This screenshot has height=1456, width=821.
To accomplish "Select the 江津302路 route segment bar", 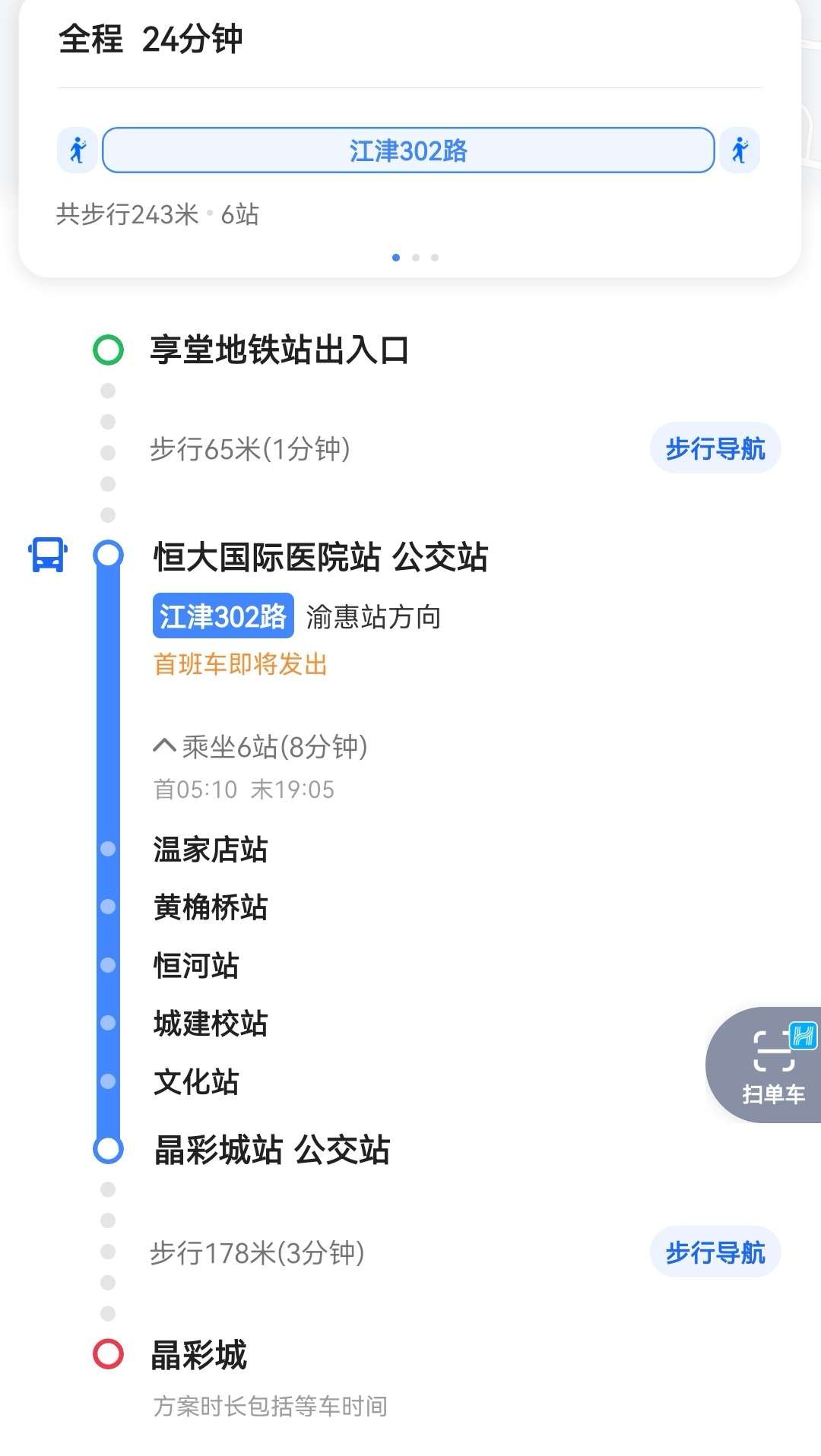I will click(x=408, y=150).
